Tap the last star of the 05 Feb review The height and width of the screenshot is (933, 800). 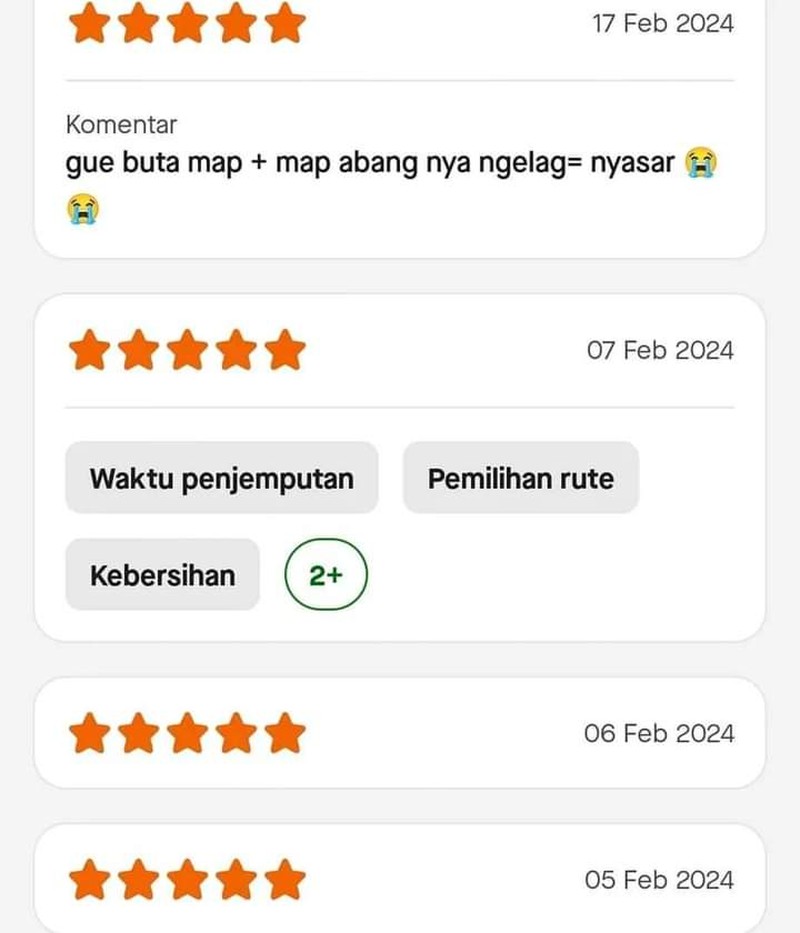coord(286,879)
